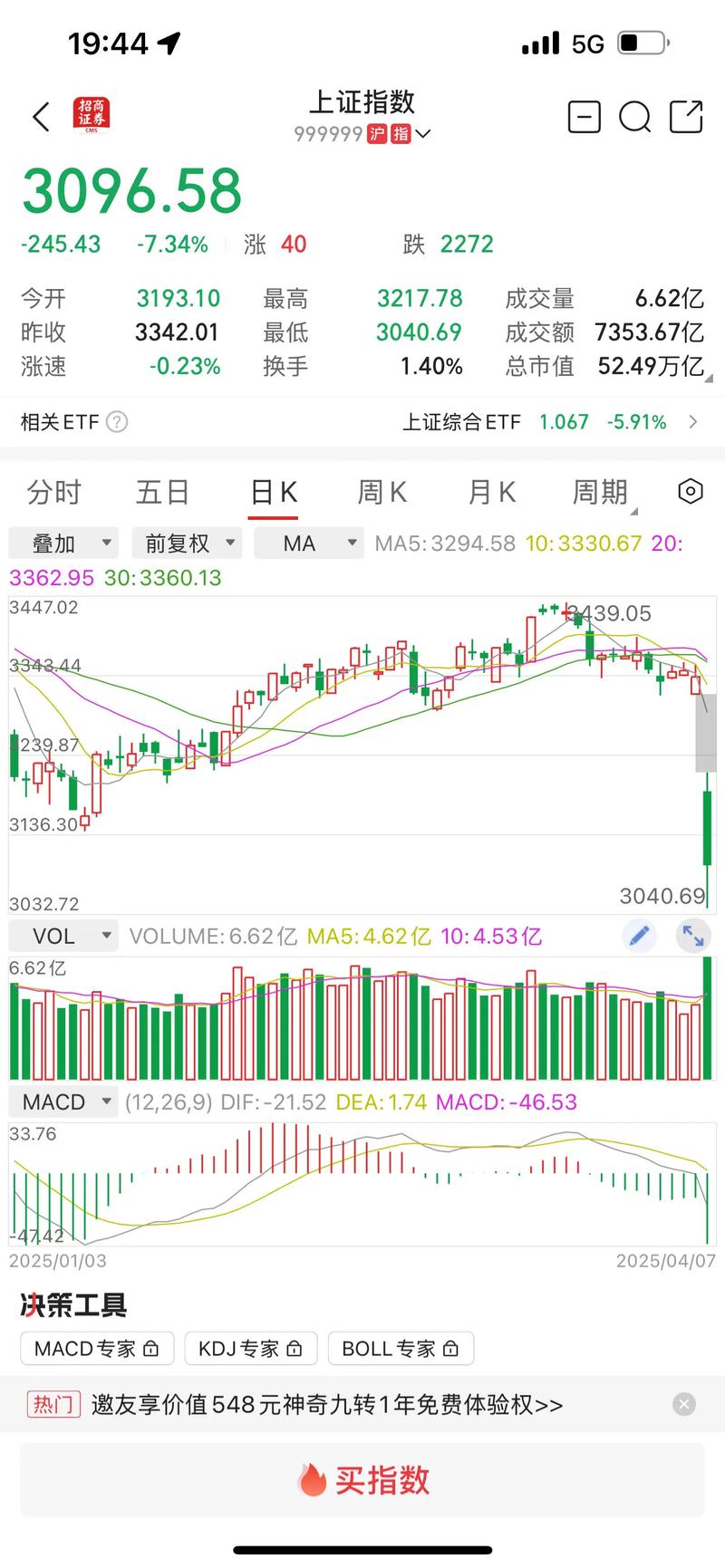Tap the 招商证券 app logo
The image size is (725, 1568).
(90, 115)
